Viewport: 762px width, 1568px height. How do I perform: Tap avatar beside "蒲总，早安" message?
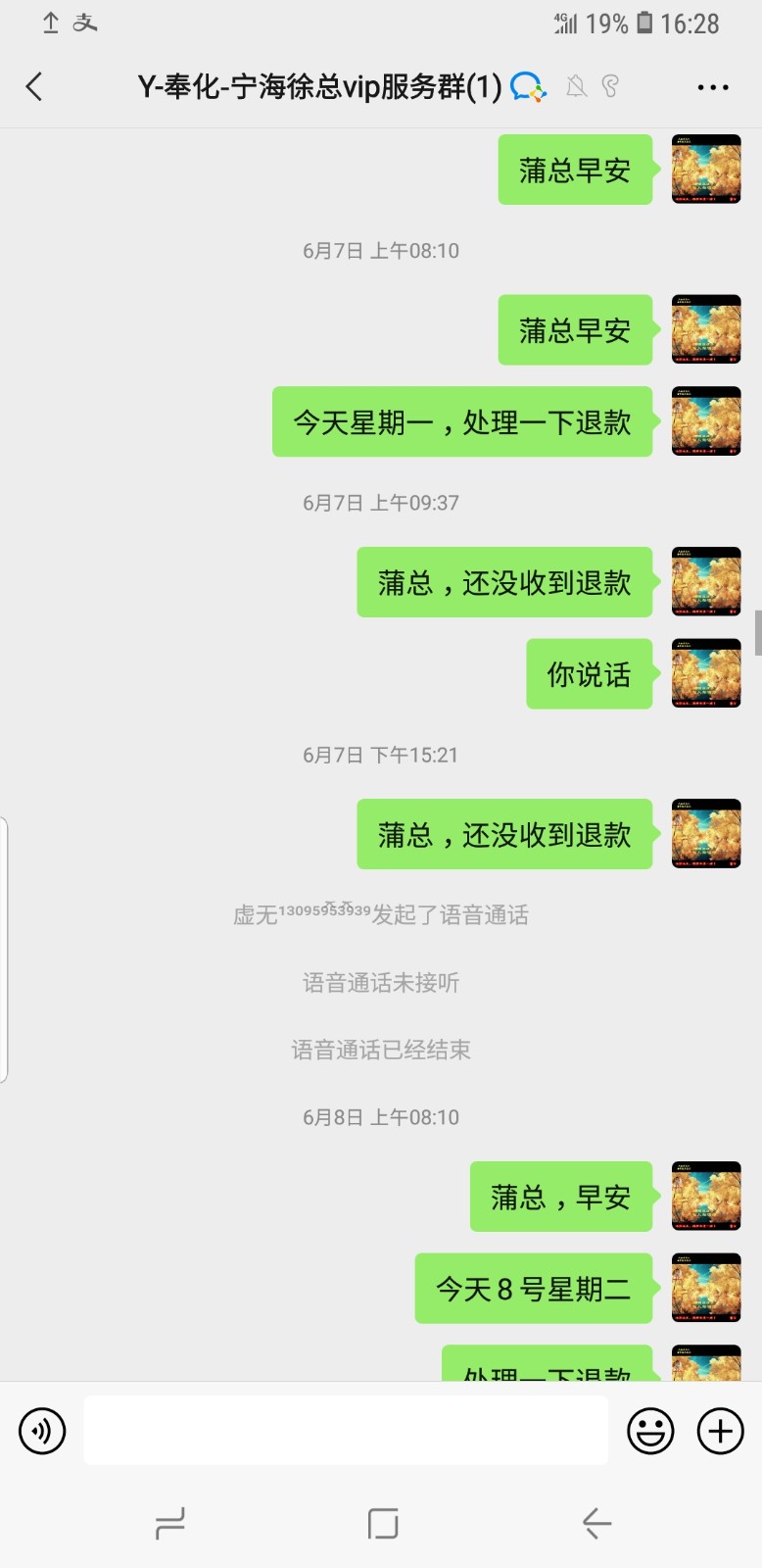(x=706, y=1196)
